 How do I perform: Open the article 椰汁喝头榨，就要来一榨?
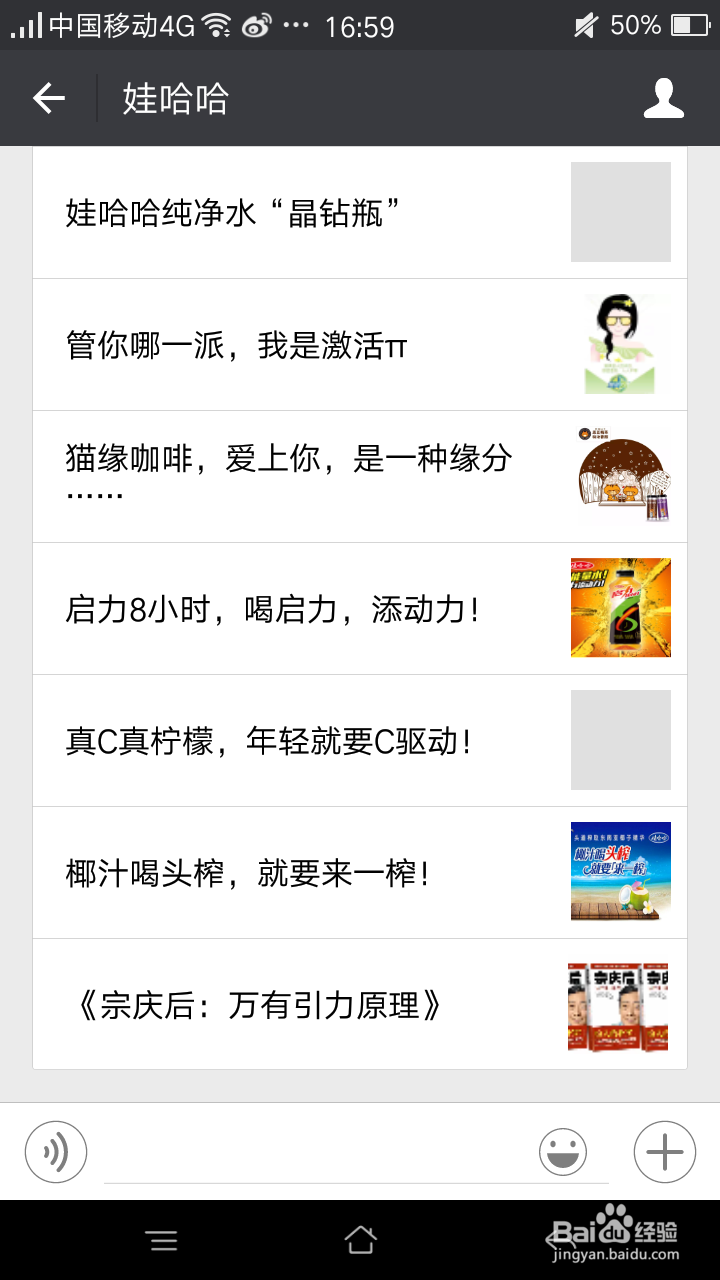tap(360, 873)
